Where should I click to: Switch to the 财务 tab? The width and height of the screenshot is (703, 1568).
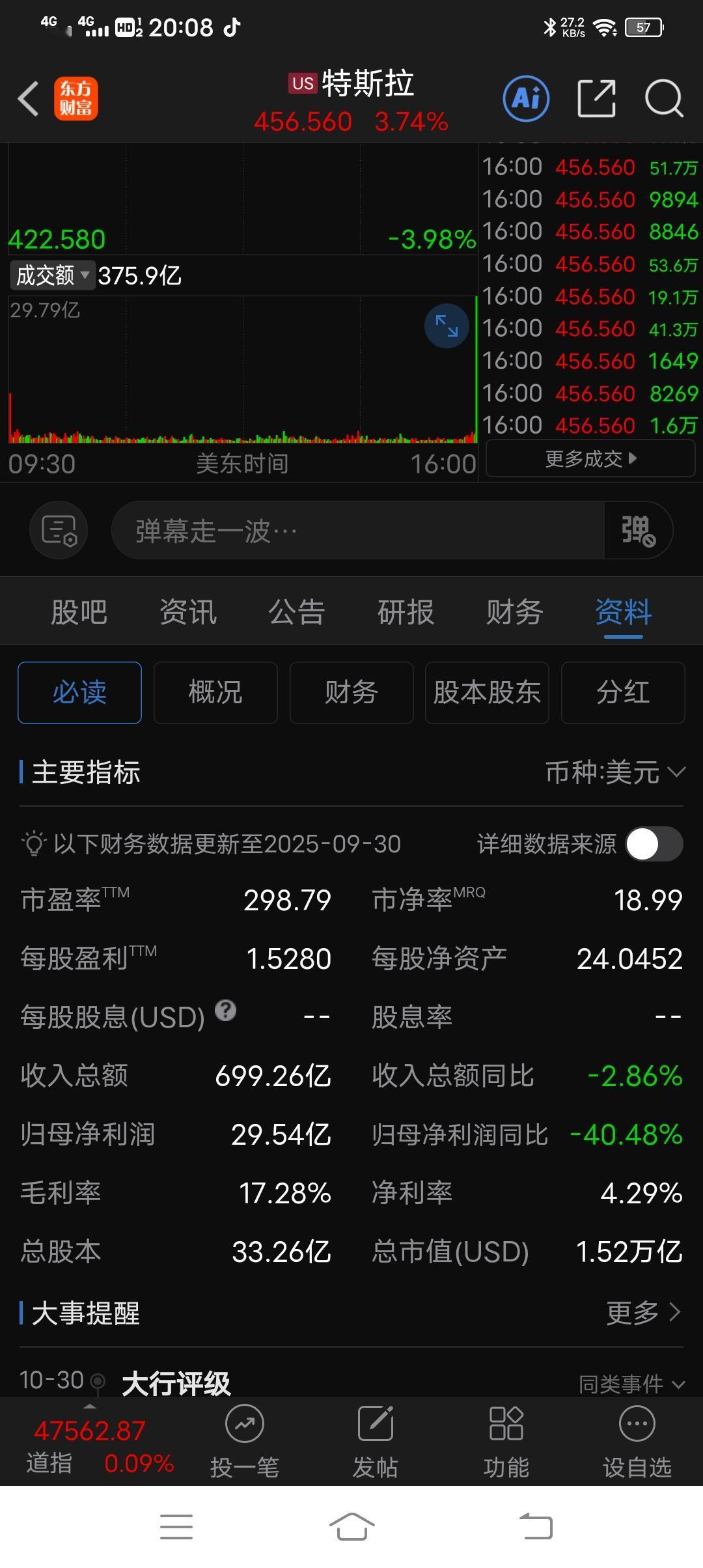[514, 611]
